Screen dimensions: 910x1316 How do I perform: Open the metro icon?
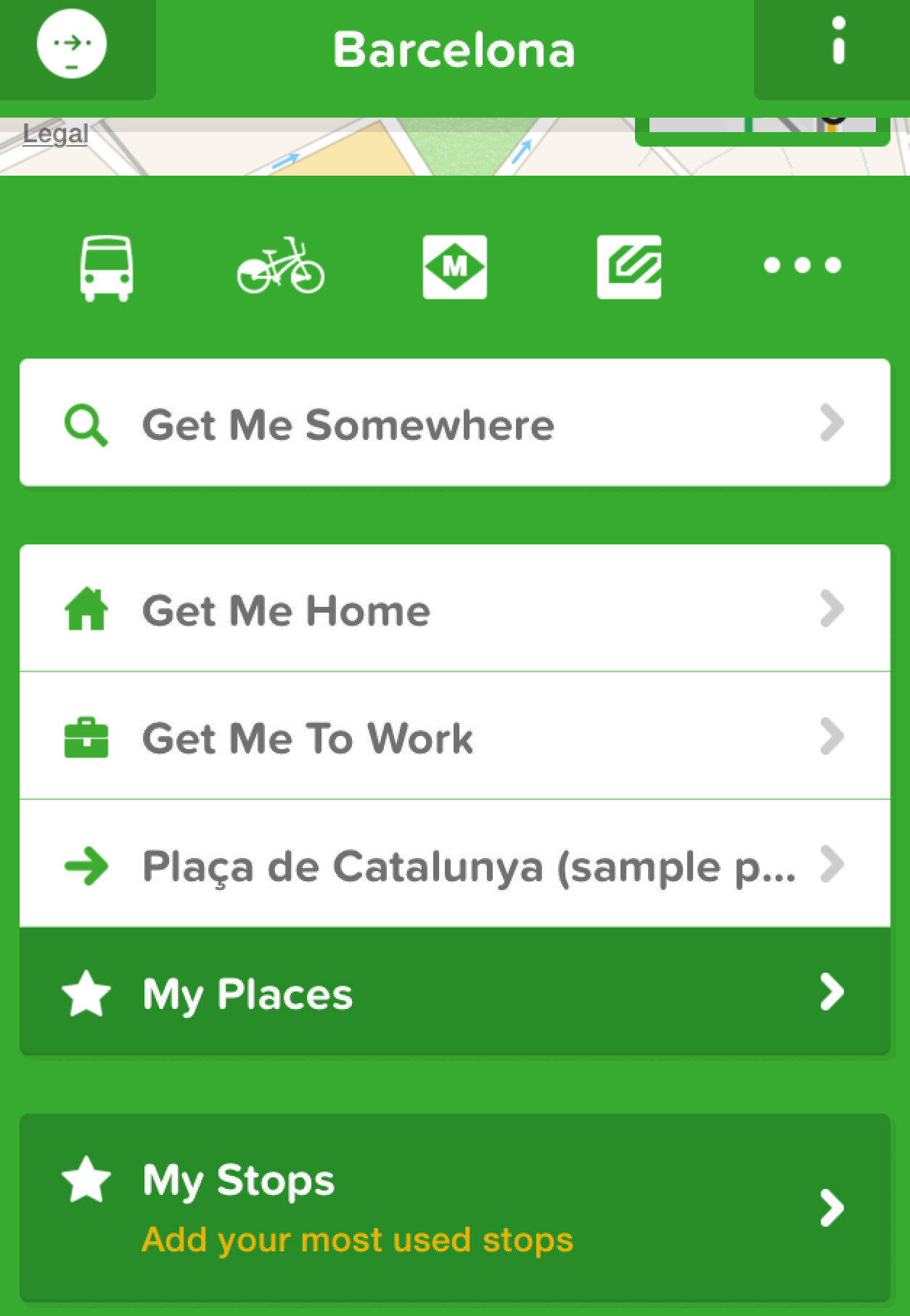point(455,266)
